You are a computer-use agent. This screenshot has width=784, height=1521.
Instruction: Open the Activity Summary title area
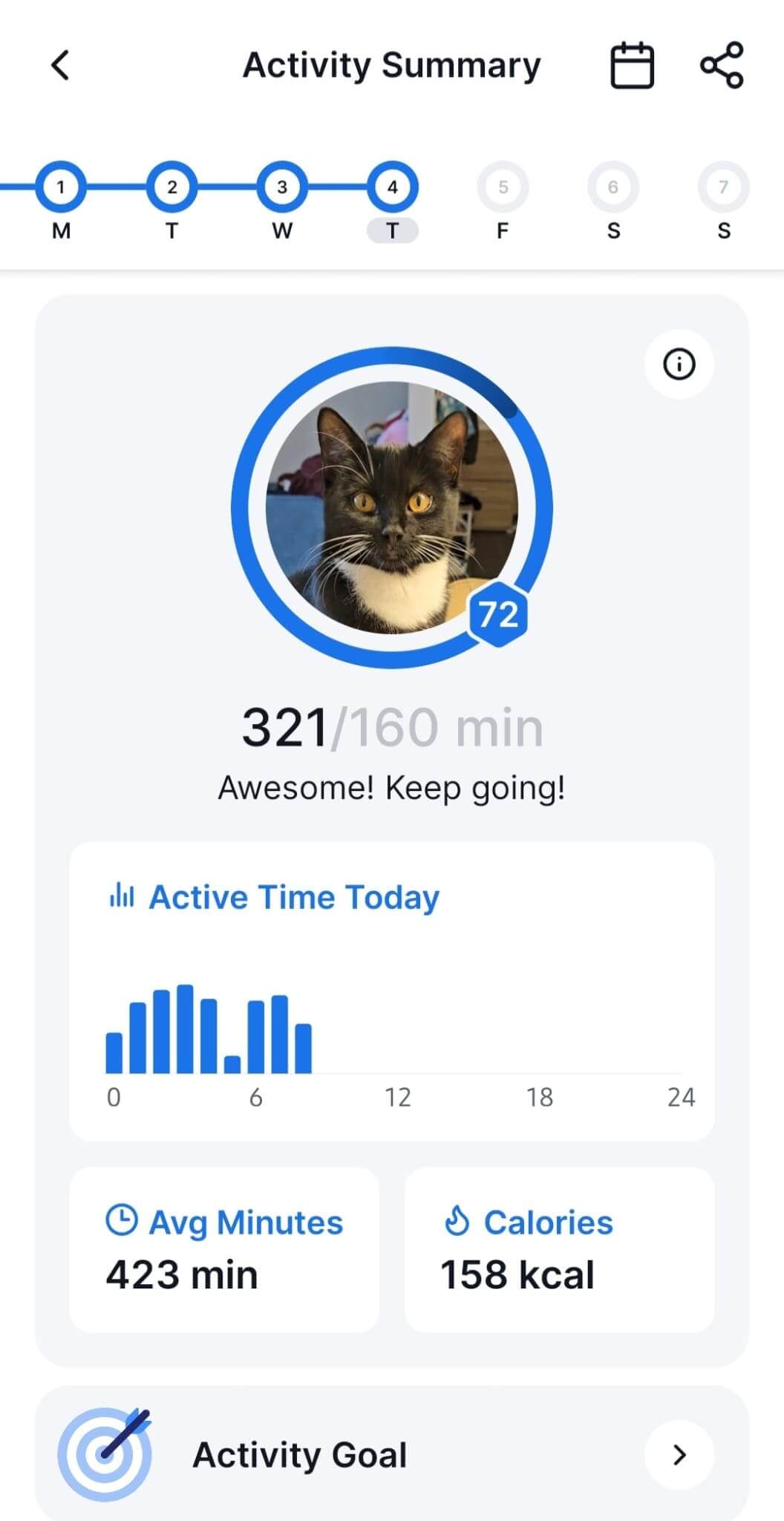point(392,65)
